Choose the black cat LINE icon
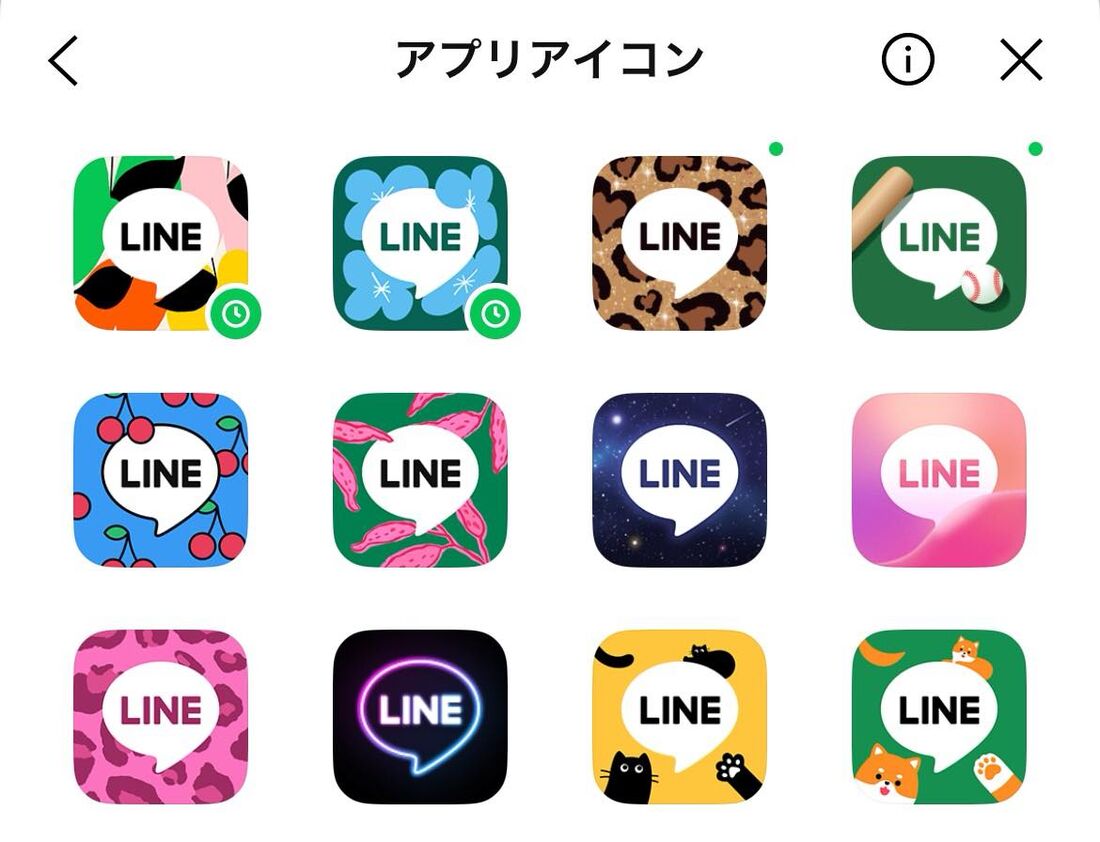 point(679,716)
